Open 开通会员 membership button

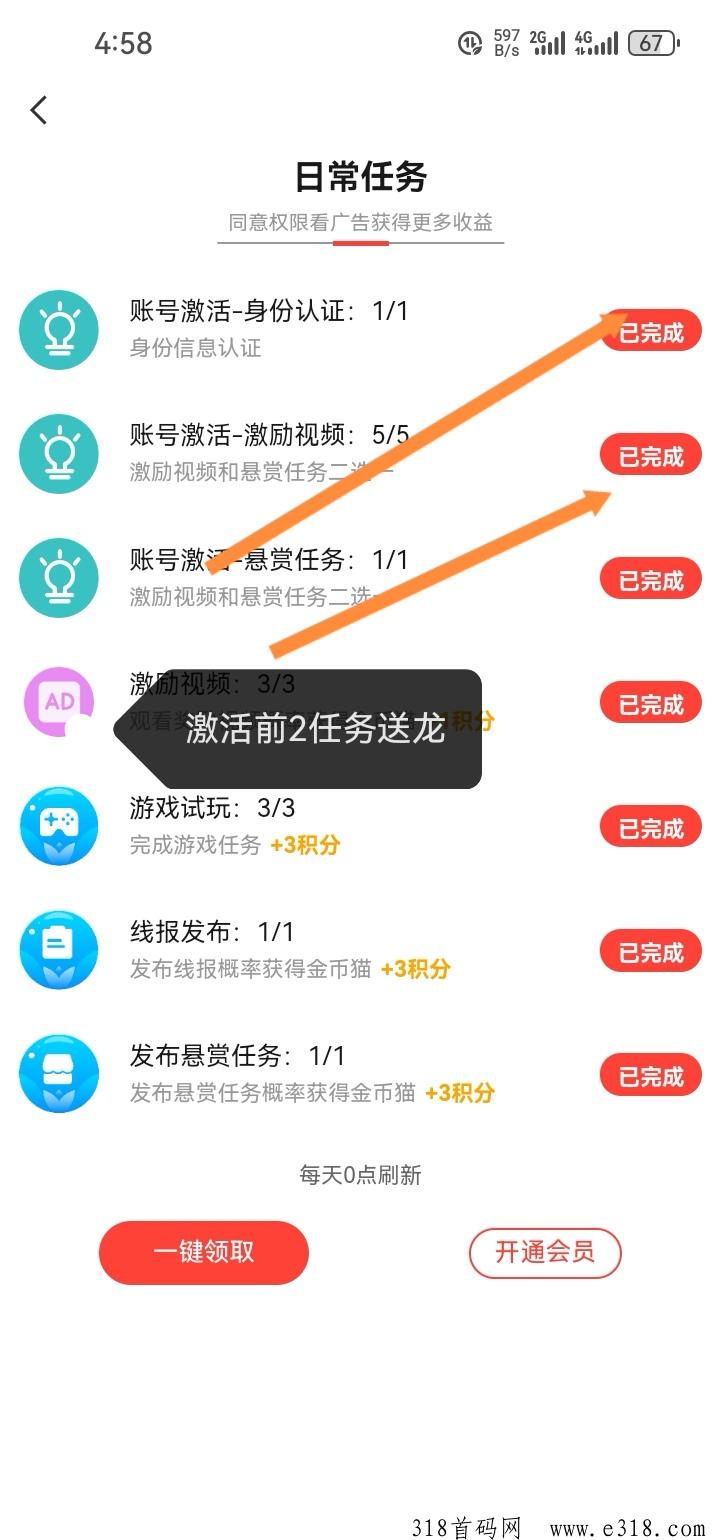coord(545,1252)
